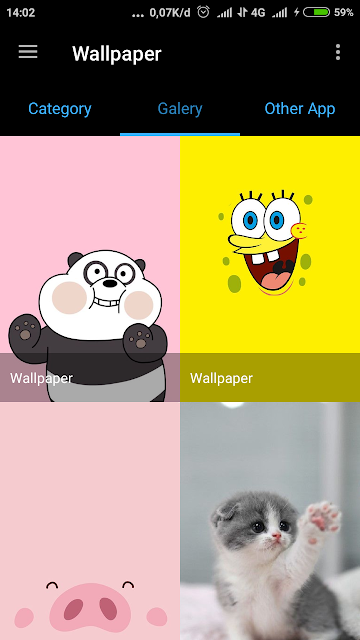Image resolution: width=360 pixels, height=640 pixels.
Task: View the pink pig wallpaper
Action: tap(90, 521)
